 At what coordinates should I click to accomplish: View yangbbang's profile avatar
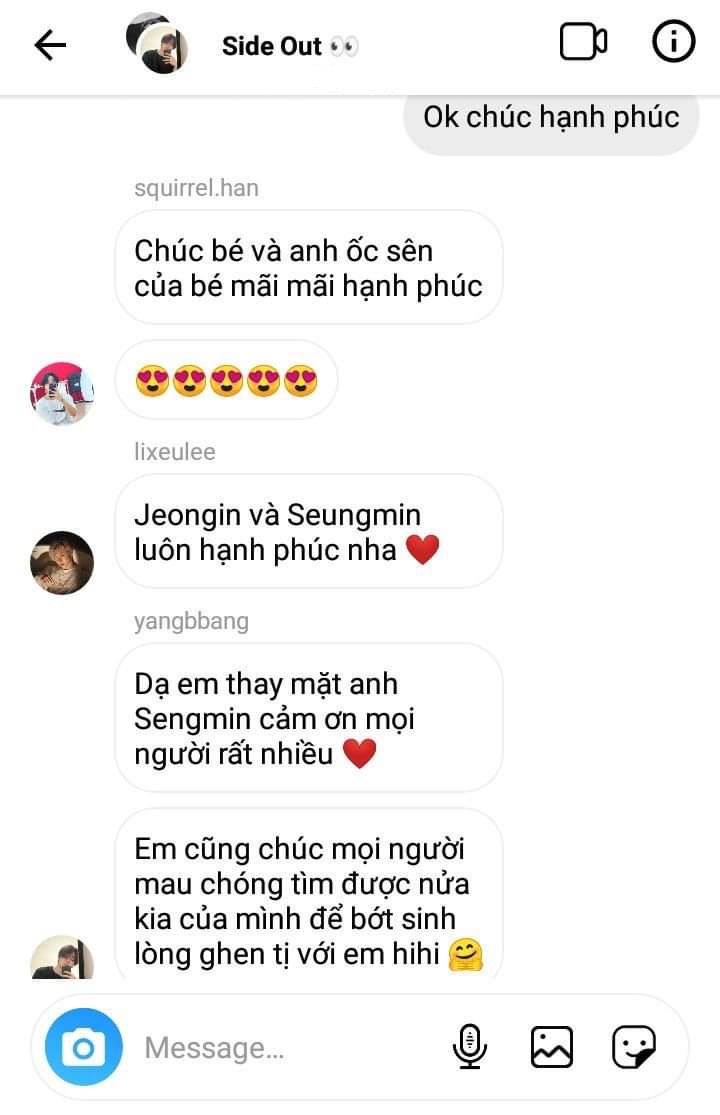point(62,960)
